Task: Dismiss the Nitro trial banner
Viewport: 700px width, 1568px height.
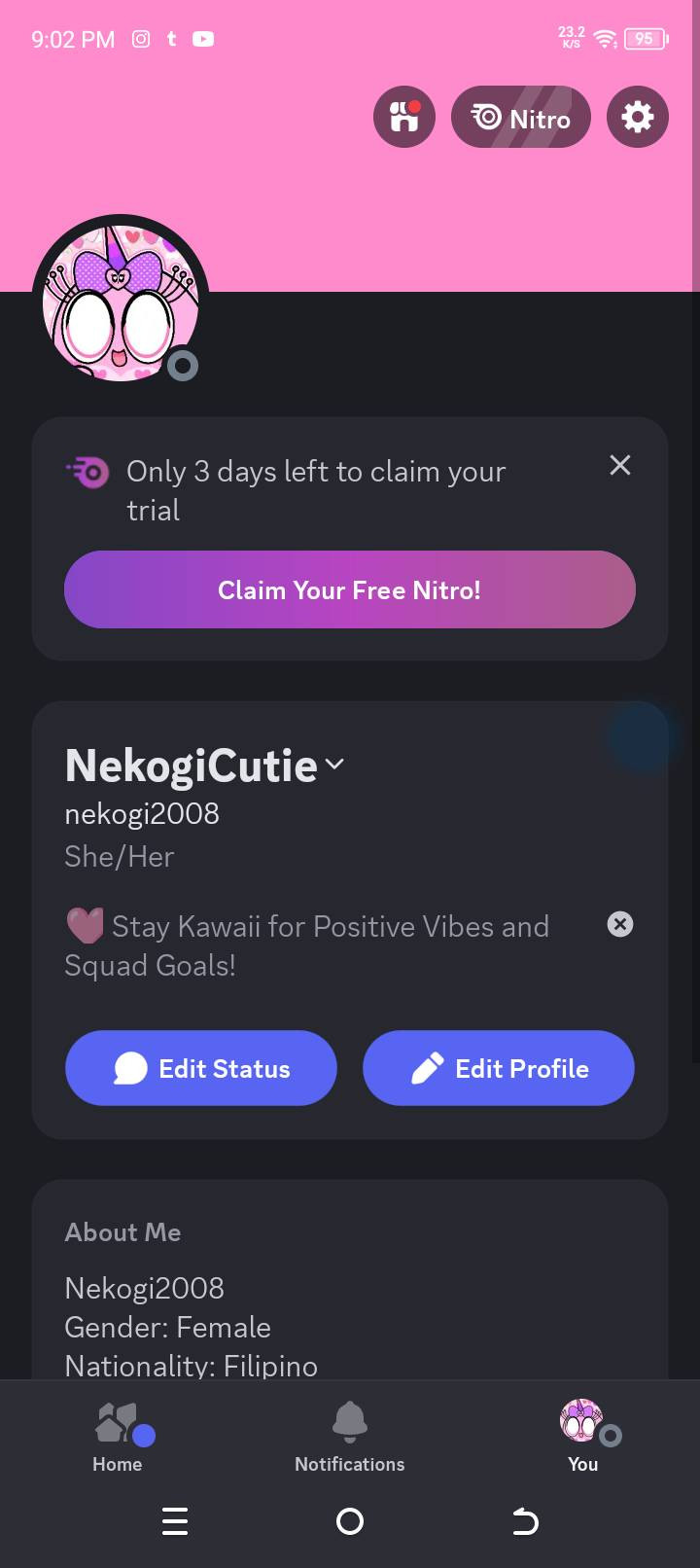Action: pos(620,466)
